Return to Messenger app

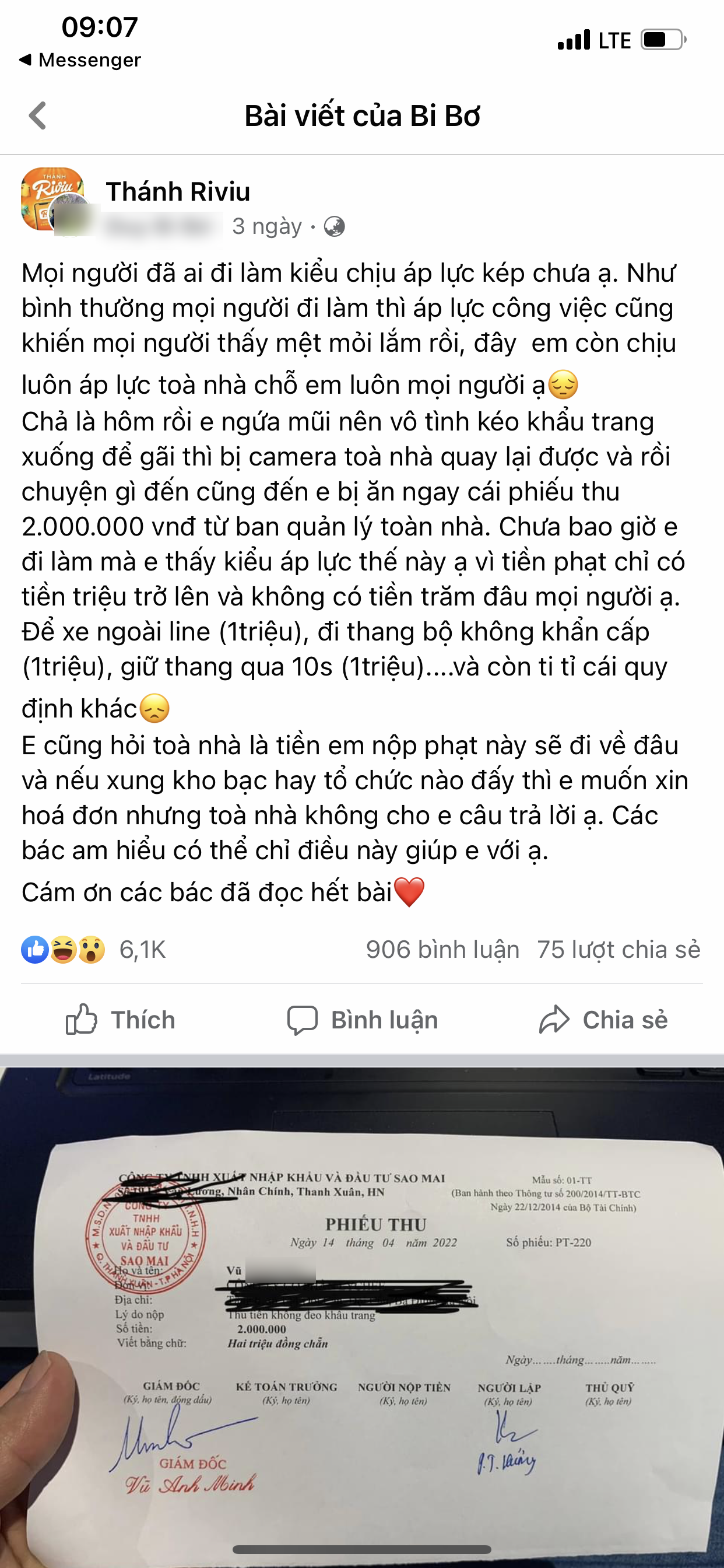tap(80, 60)
